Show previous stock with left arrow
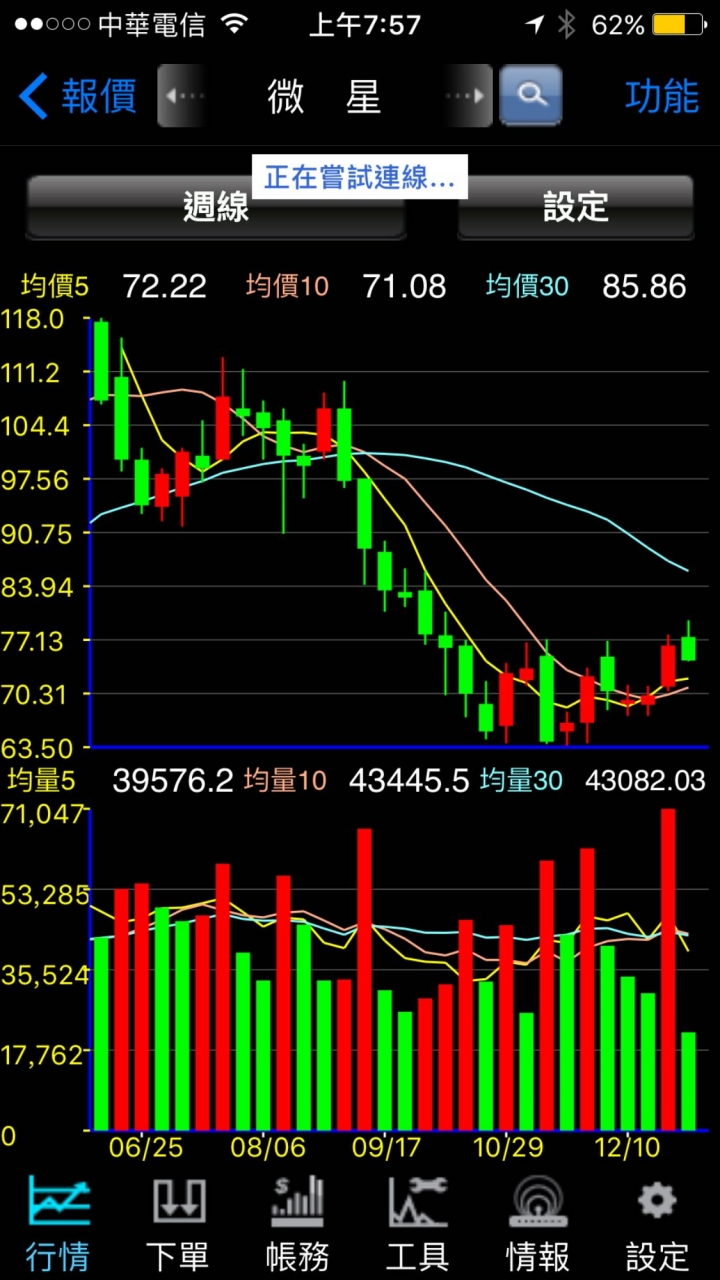The width and height of the screenshot is (720, 1280). [181, 96]
